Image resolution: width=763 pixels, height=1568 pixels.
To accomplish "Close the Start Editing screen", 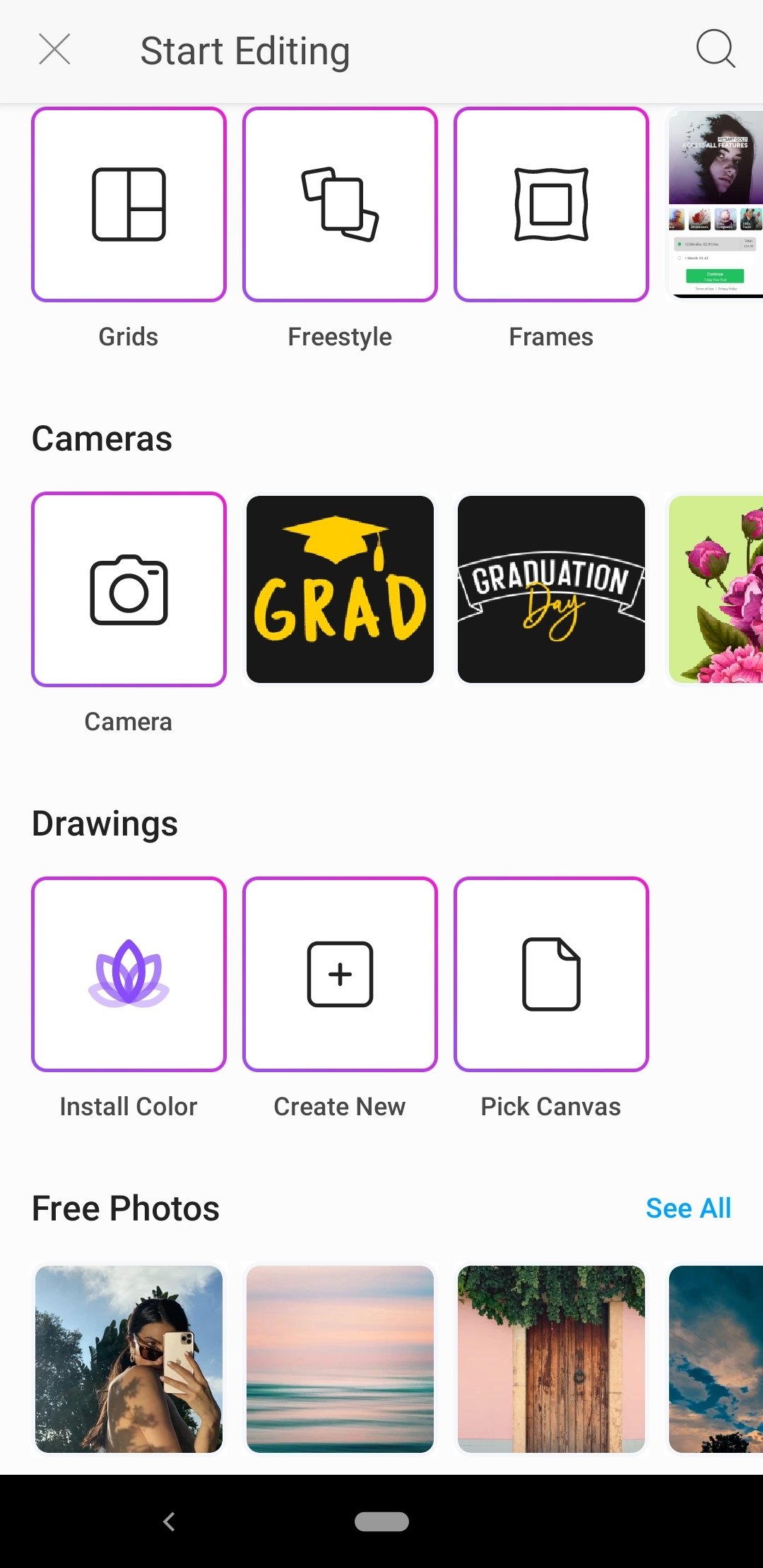I will 55,49.
